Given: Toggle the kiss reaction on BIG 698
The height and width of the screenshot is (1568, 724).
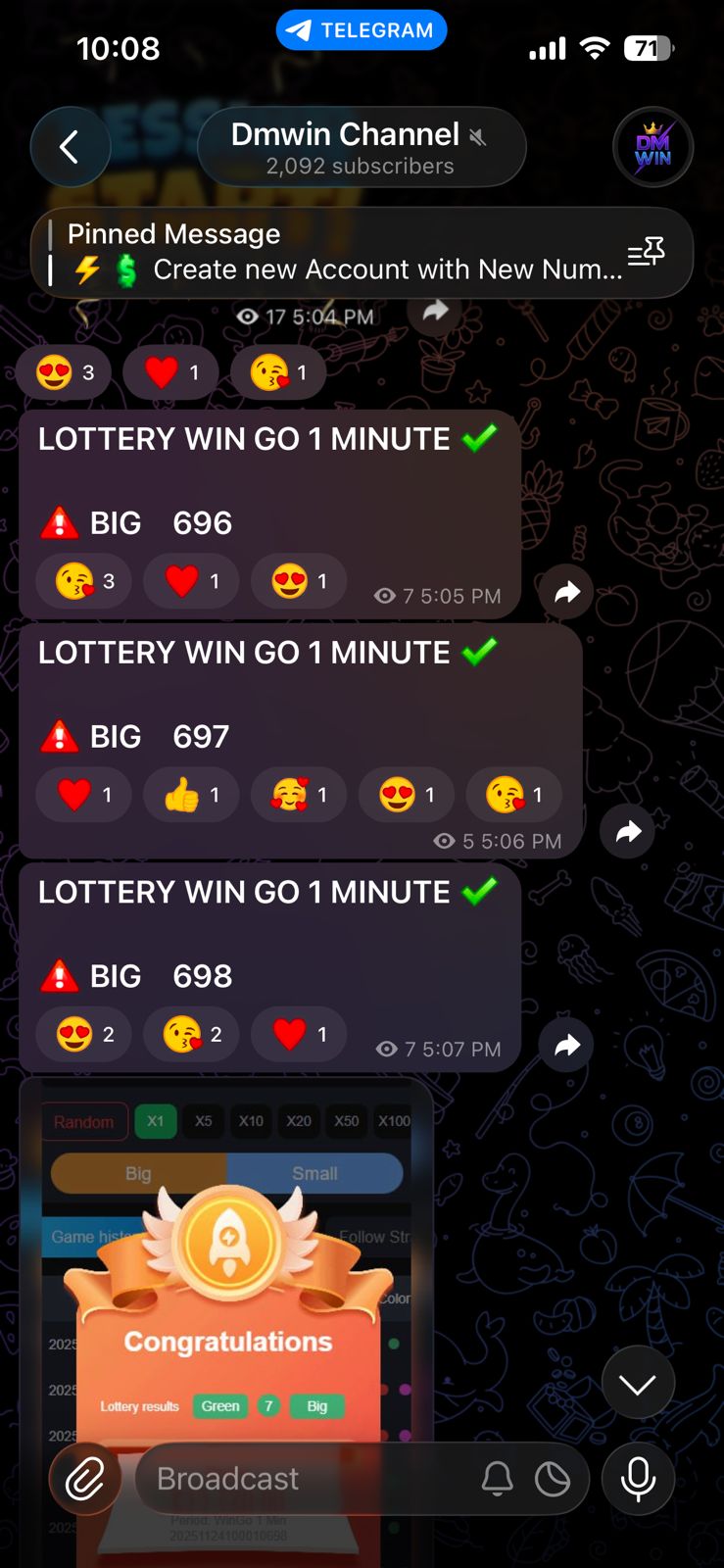Looking at the screenshot, I should (190, 1033).
